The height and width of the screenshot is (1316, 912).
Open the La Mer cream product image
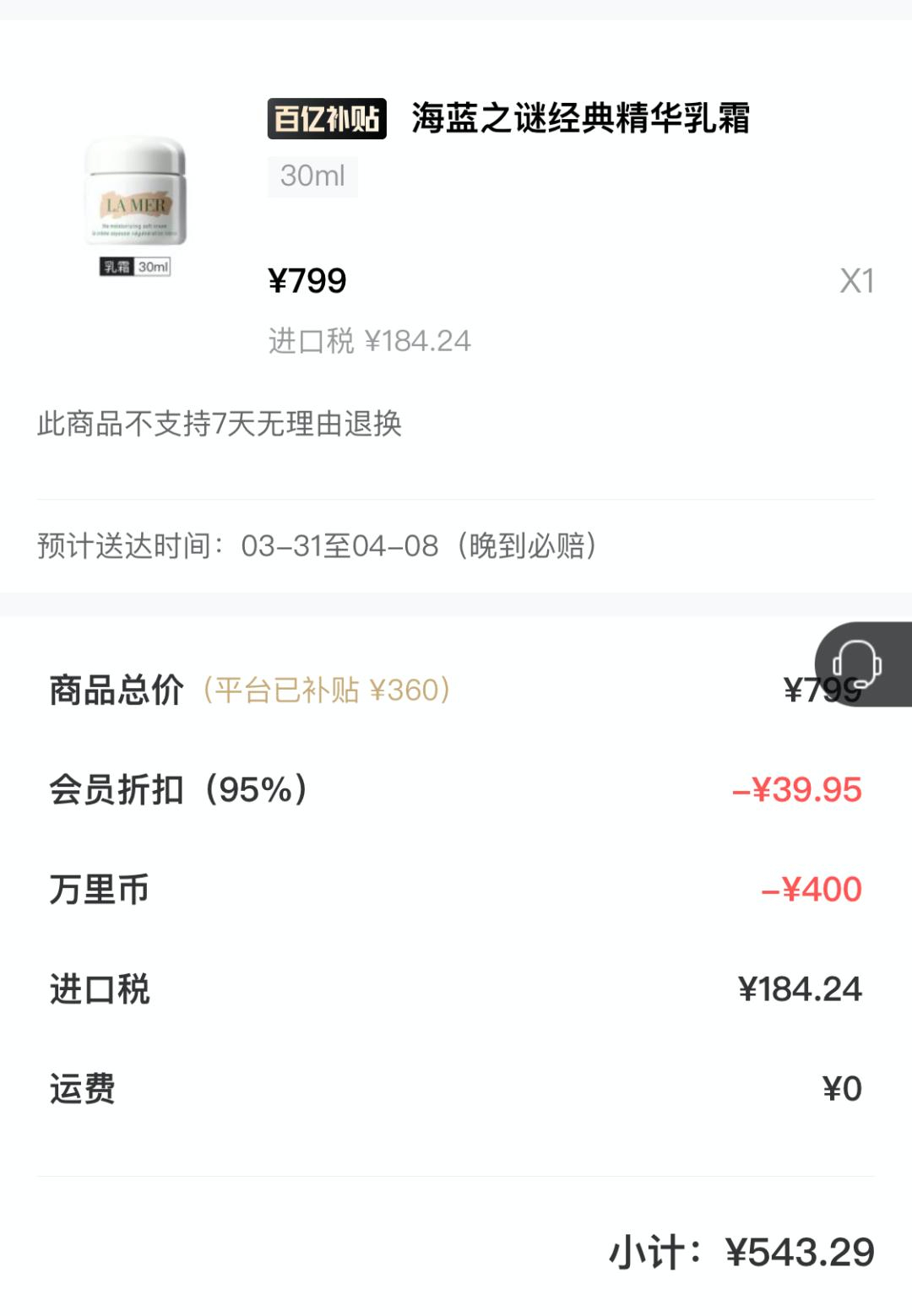pyautogui.click(x=135, y=204)
